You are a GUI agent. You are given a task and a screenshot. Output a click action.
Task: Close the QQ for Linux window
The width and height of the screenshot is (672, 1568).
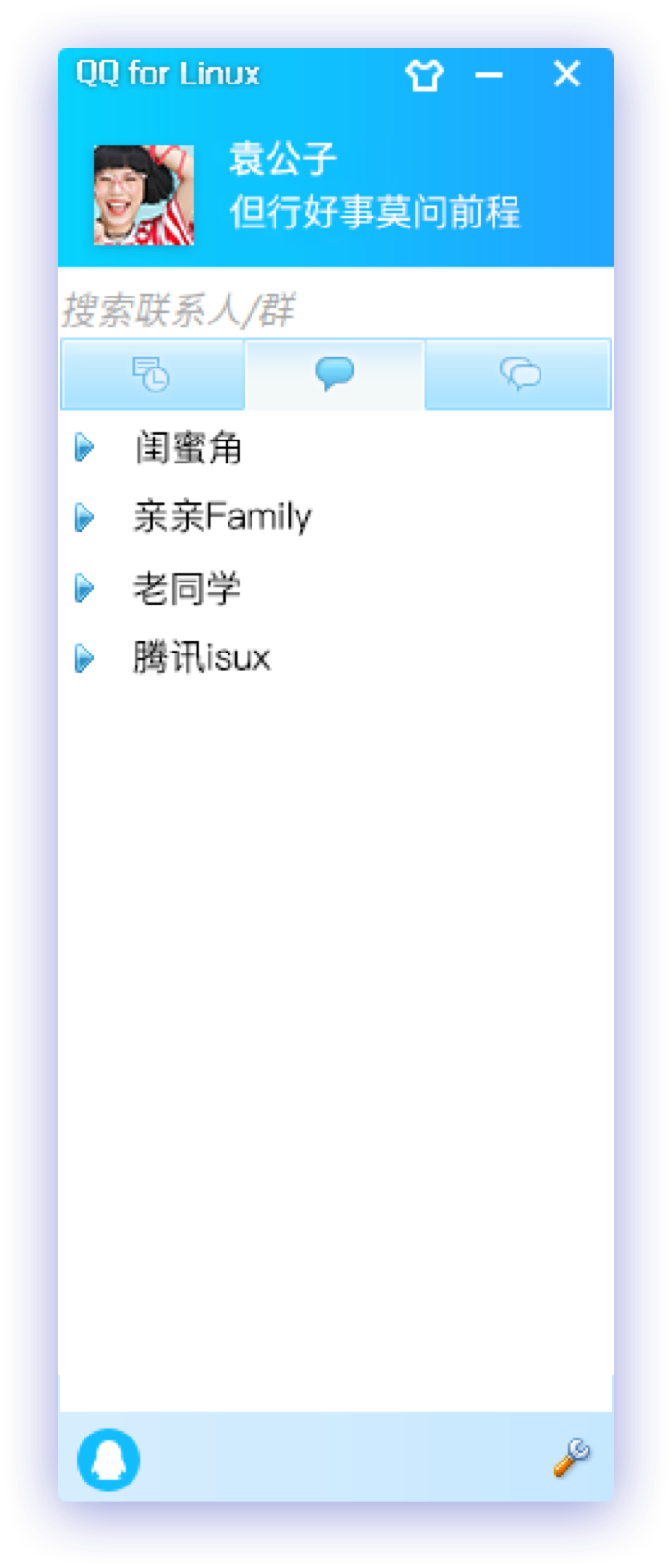pos(566,74)
